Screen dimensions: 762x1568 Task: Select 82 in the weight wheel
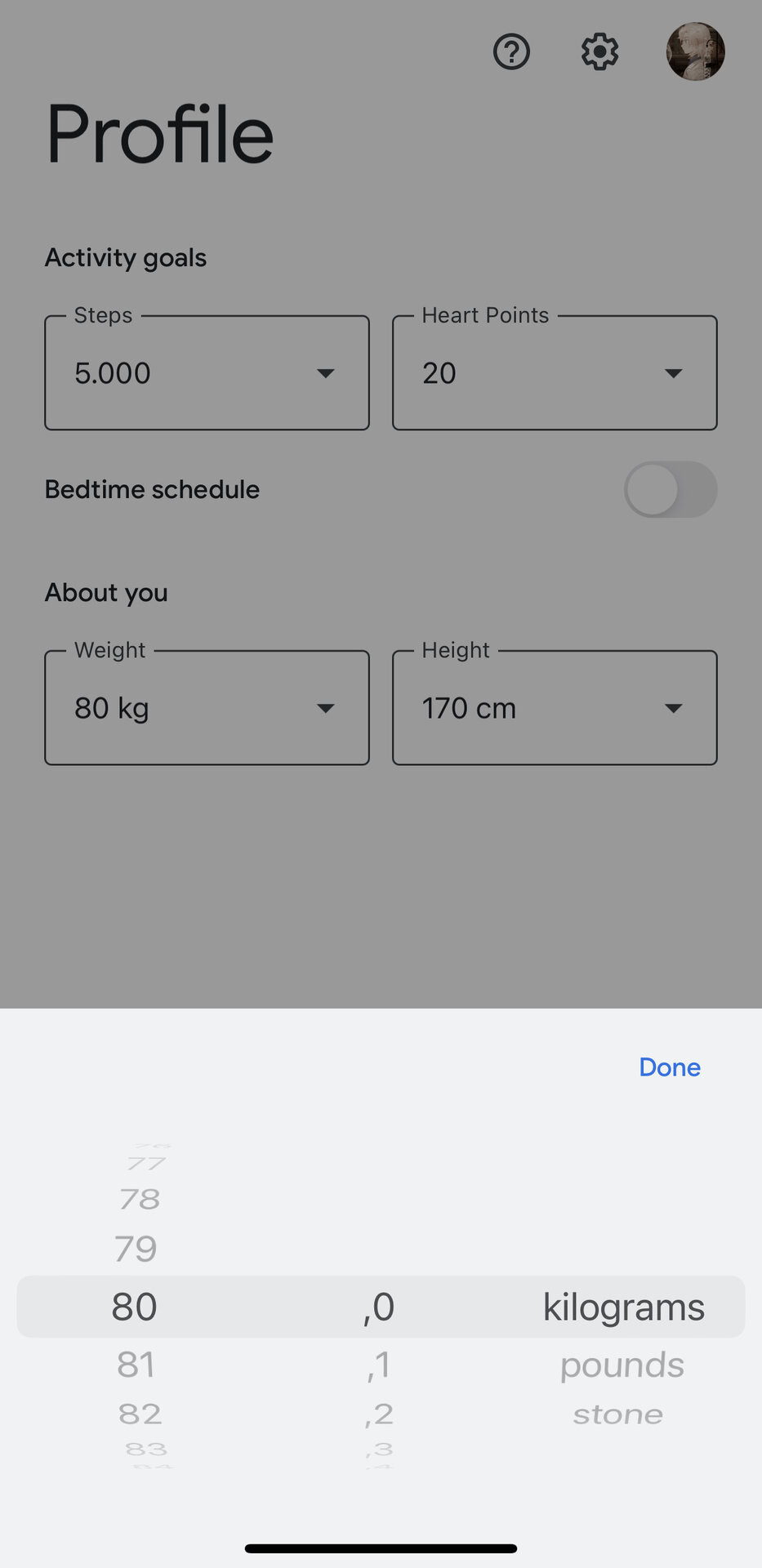tap(140, 1414)
